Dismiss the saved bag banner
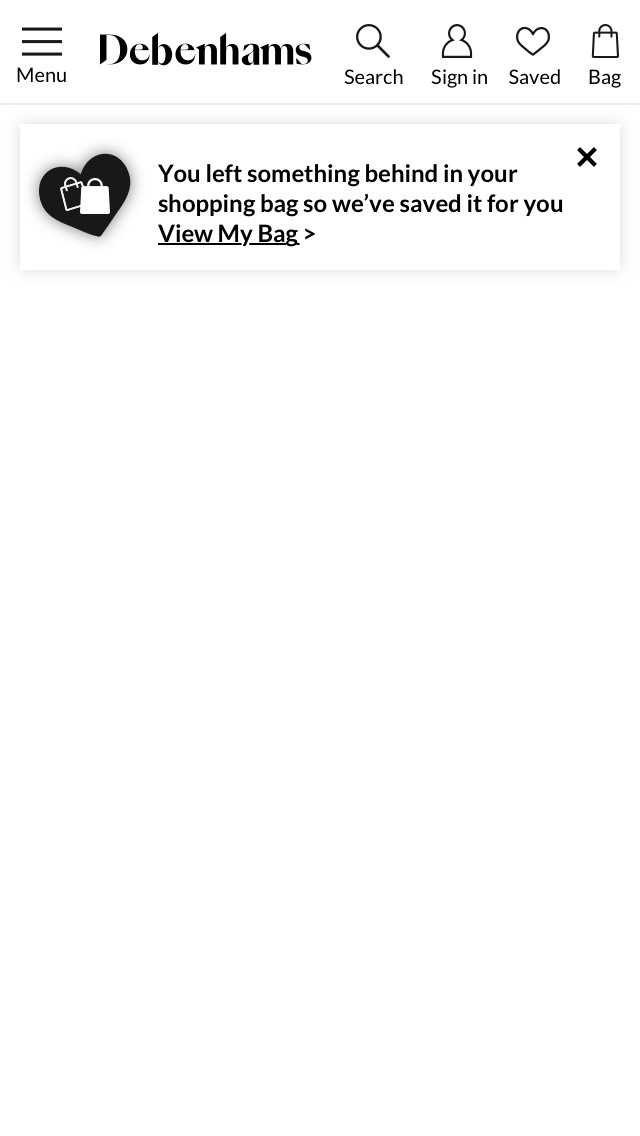Image resolution: width=640 pixels, height=1136 pixels. 587,157
